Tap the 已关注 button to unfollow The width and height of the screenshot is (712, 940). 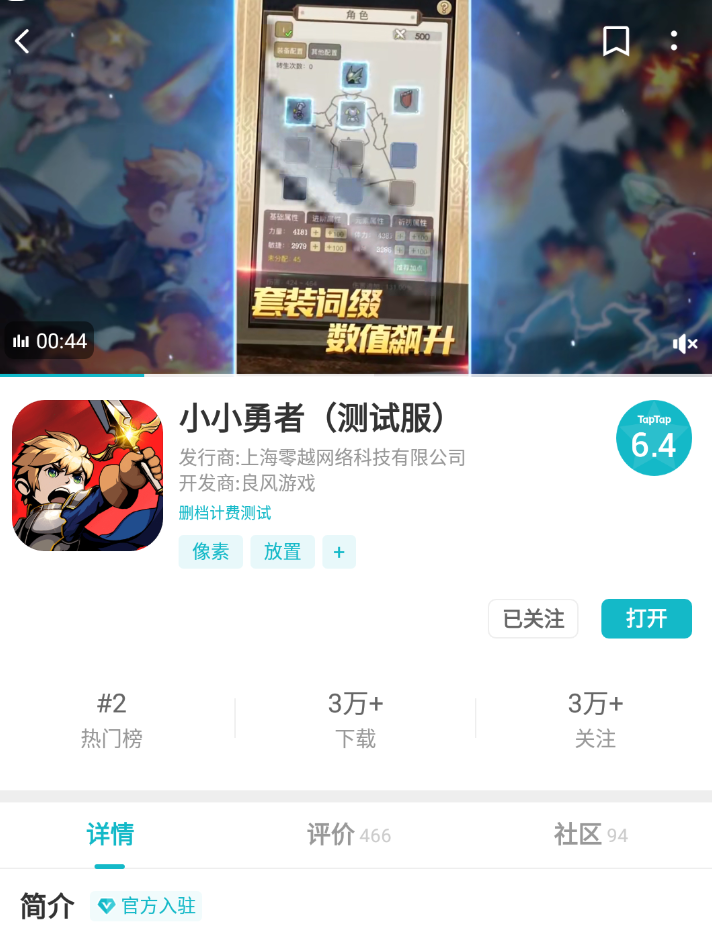[x=533, y=619]
